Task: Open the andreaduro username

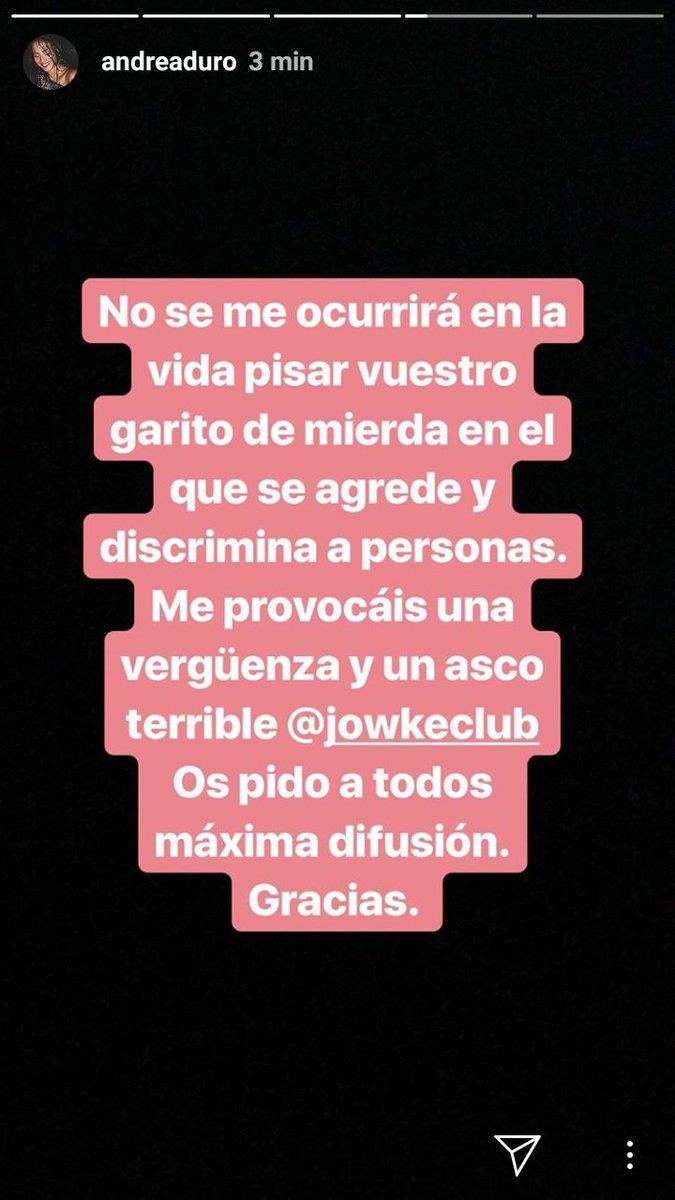Action: pos(169,62)
